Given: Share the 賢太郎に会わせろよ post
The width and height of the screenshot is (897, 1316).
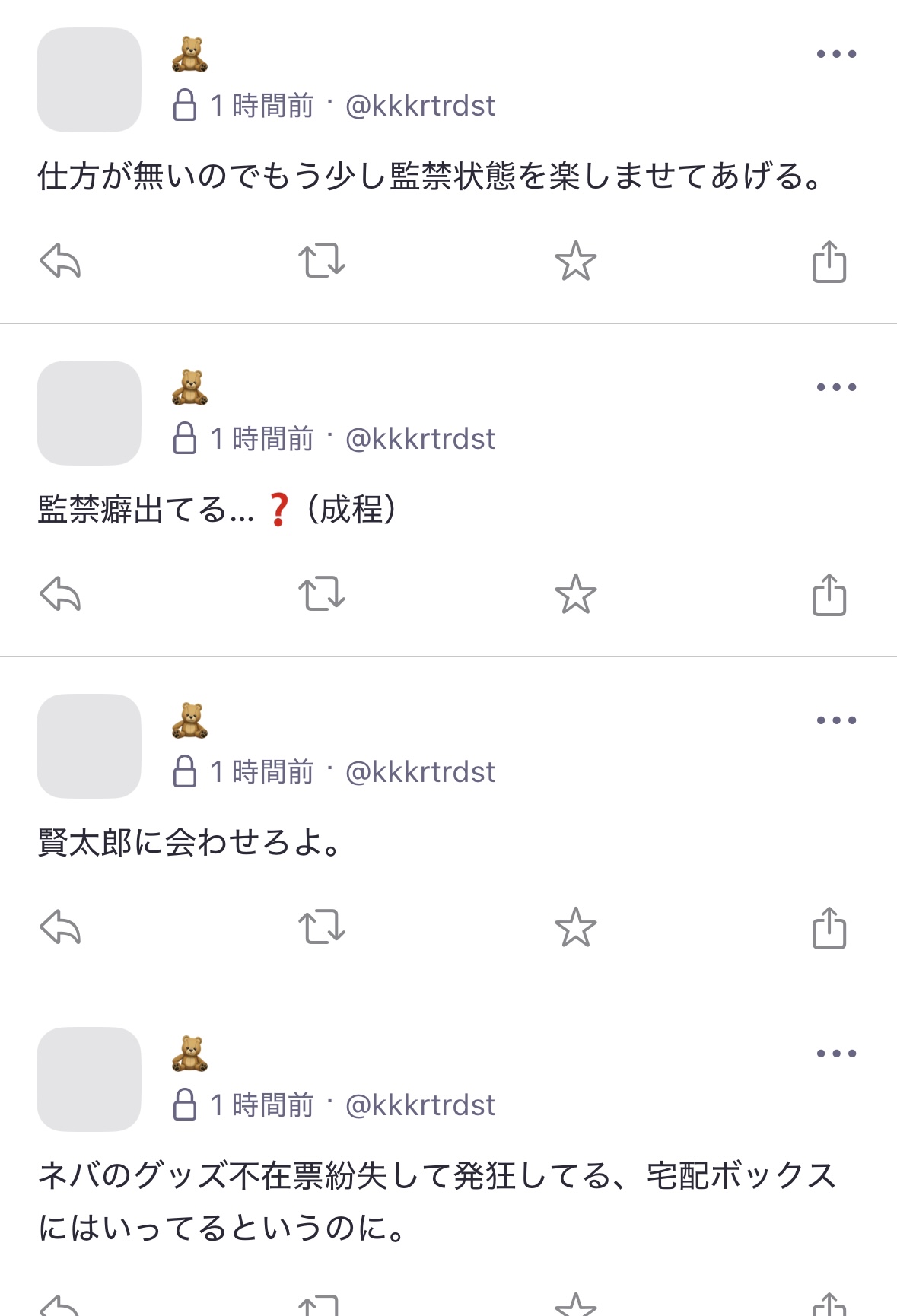Looking at the screenshot, I should coord(829,927).
